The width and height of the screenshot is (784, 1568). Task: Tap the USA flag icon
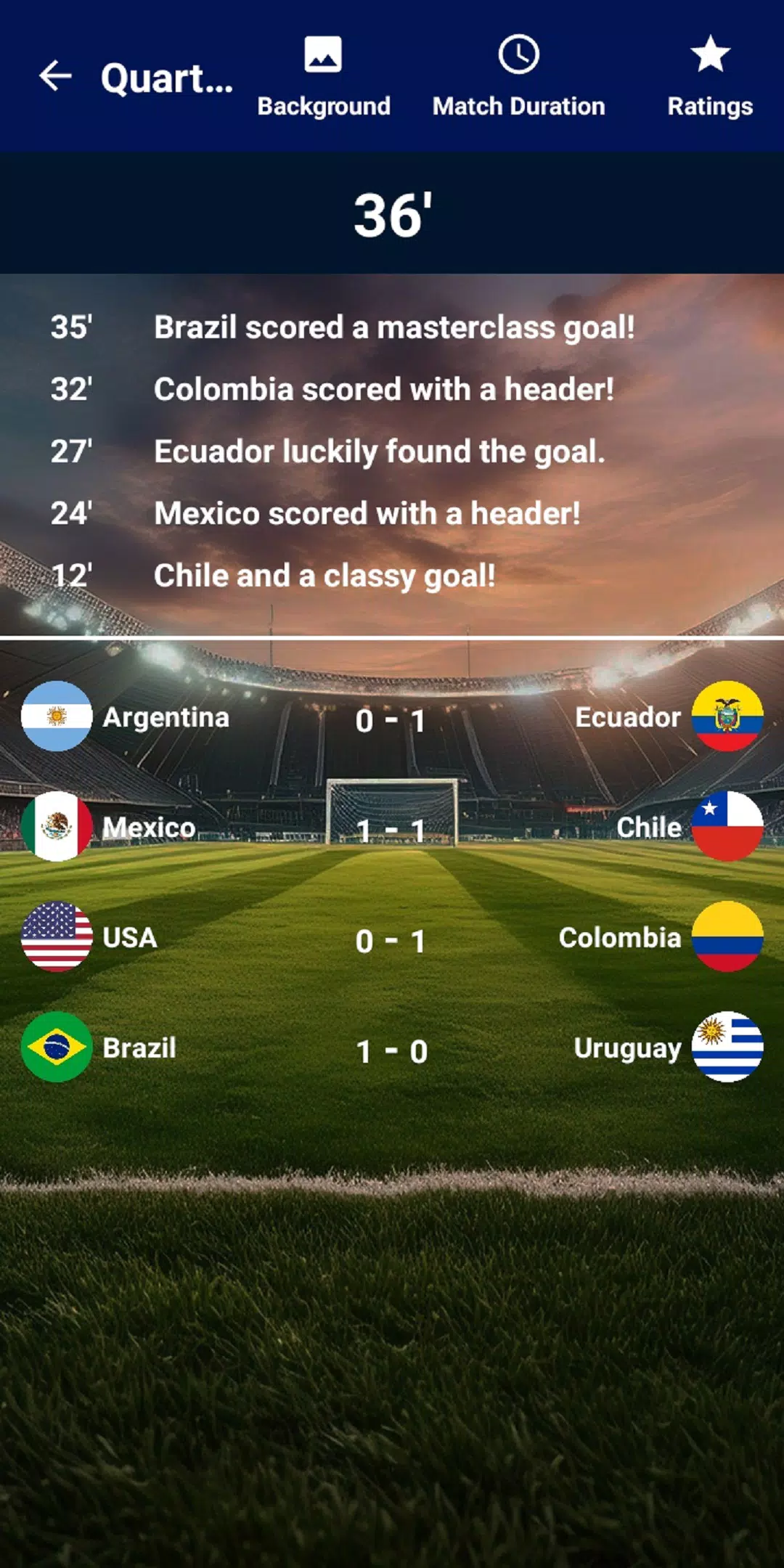[x=55, y=938]
